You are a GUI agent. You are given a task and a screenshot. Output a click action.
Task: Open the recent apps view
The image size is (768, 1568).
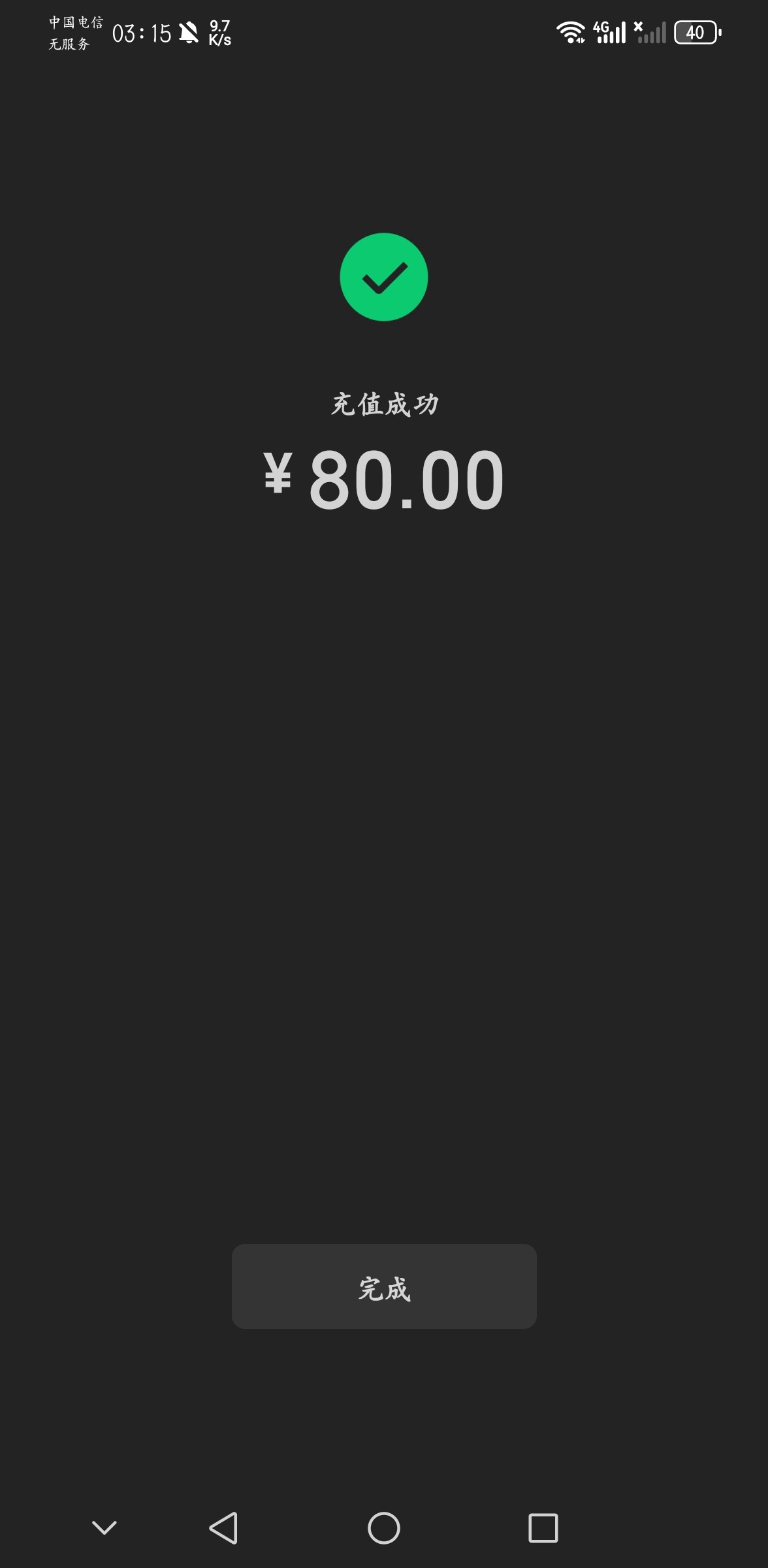(543, 1528)
